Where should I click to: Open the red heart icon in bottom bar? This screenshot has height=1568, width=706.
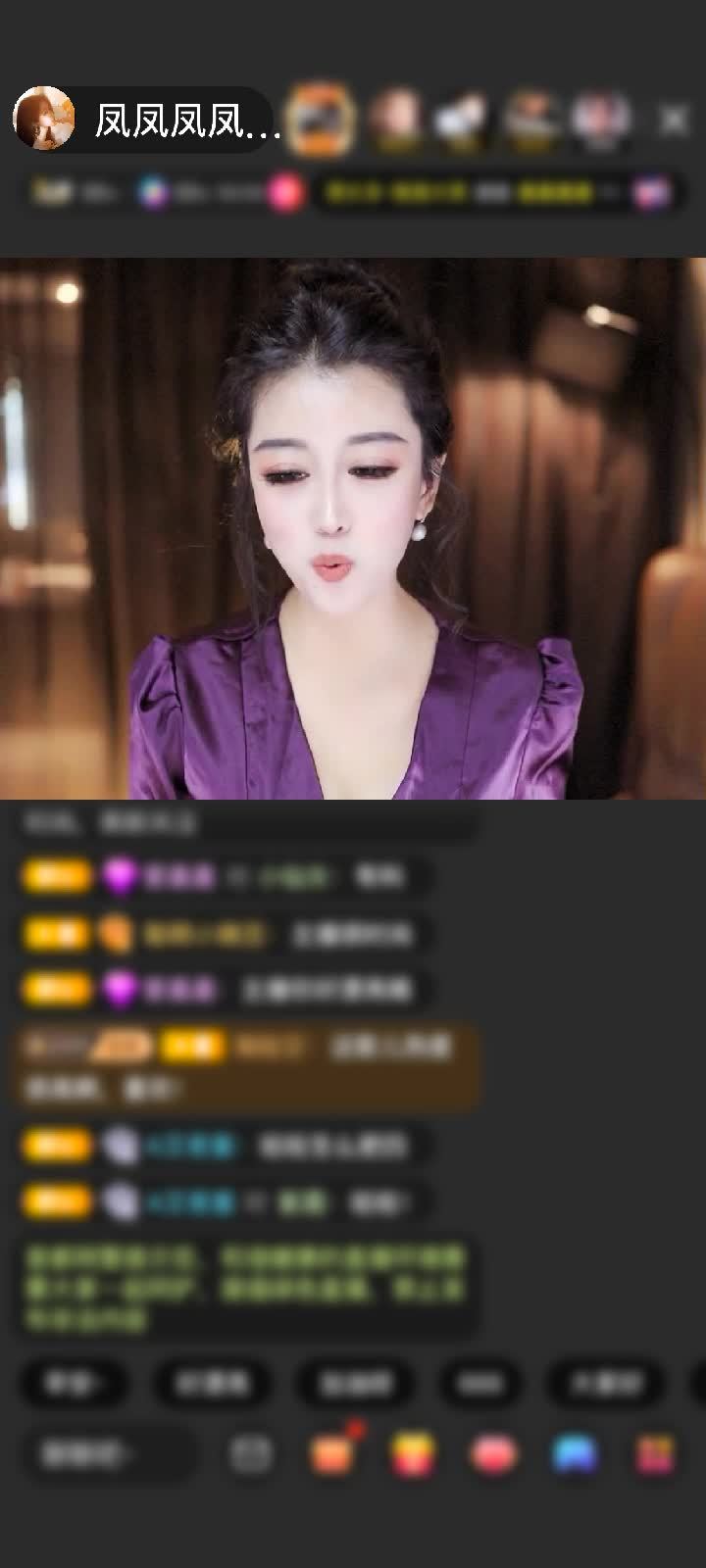tap(494, 1454)
